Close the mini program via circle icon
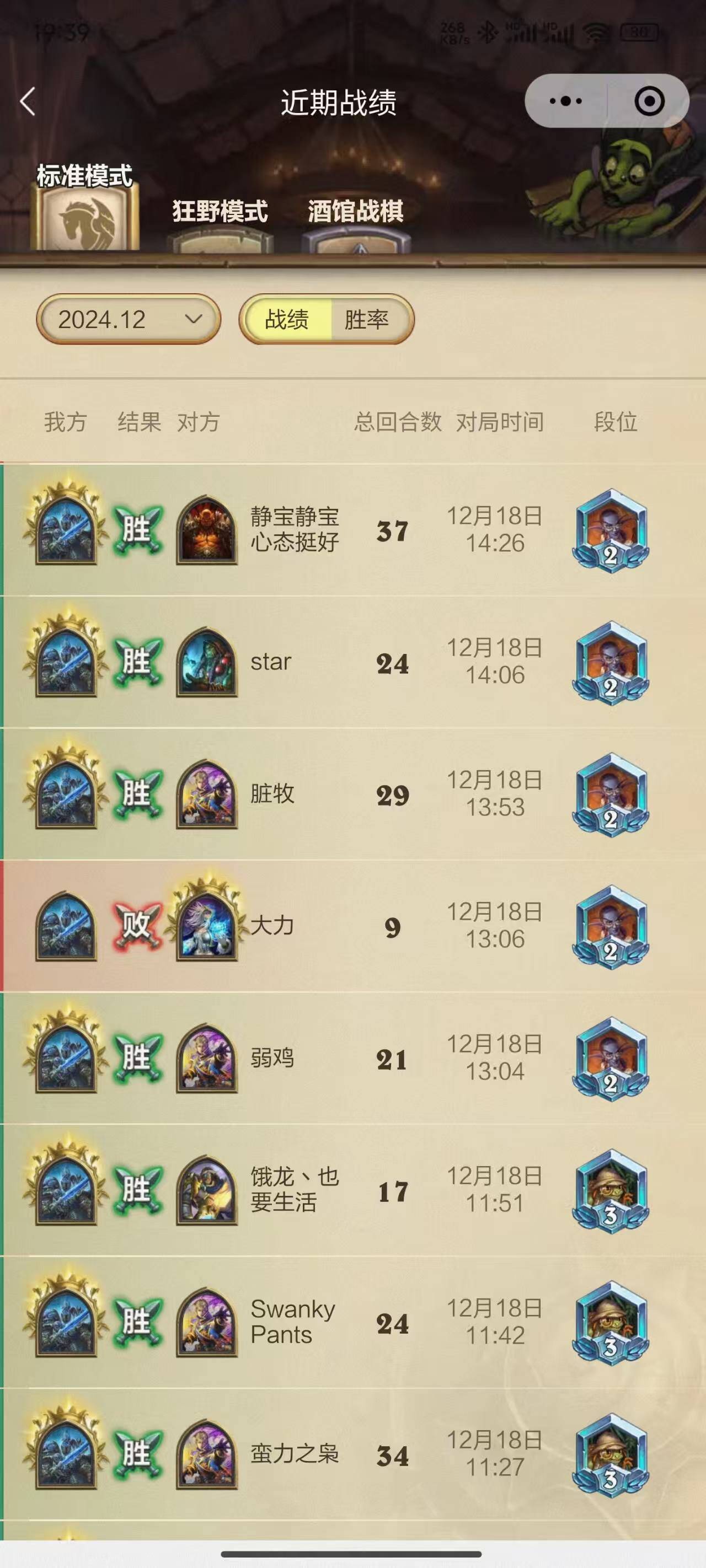This screenshot has width=706, height=1568. coord(649,101)
